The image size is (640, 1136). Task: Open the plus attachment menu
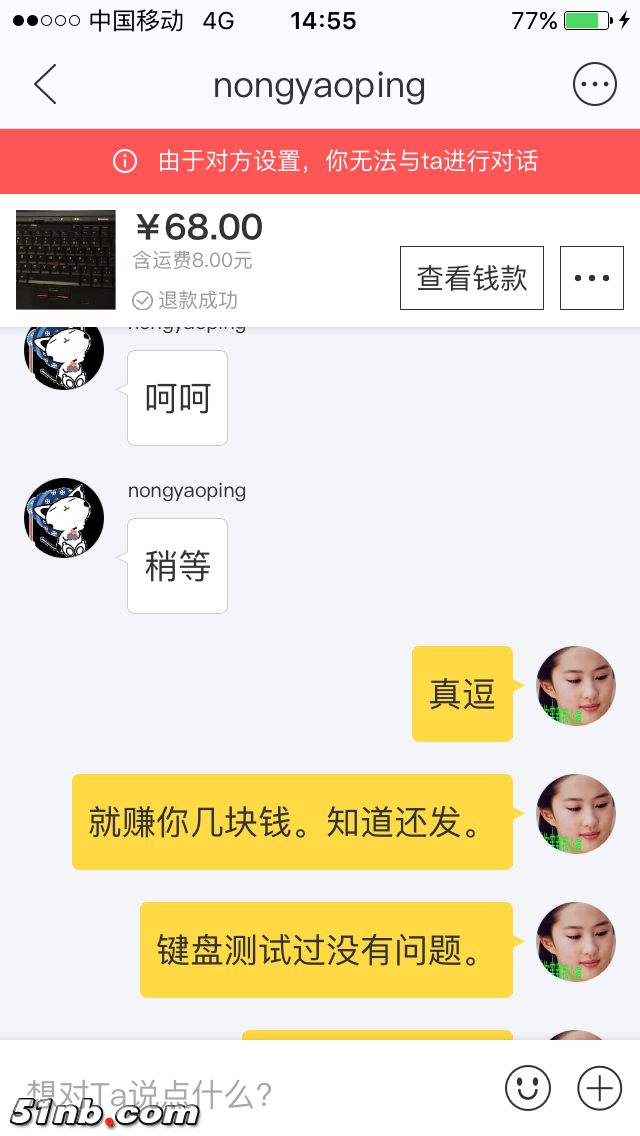click(x=600, y=1086)
